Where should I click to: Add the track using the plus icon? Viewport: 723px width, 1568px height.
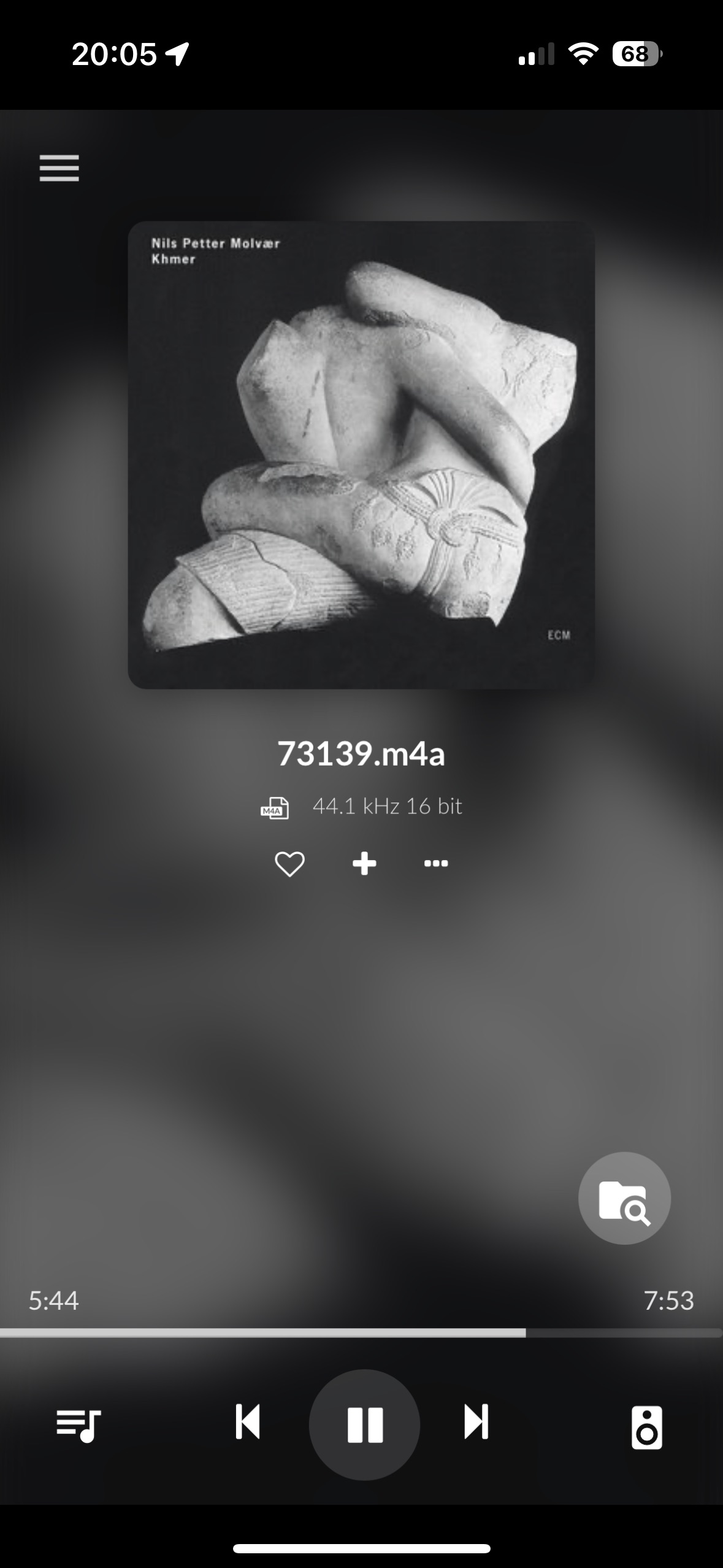click(364, 863)
